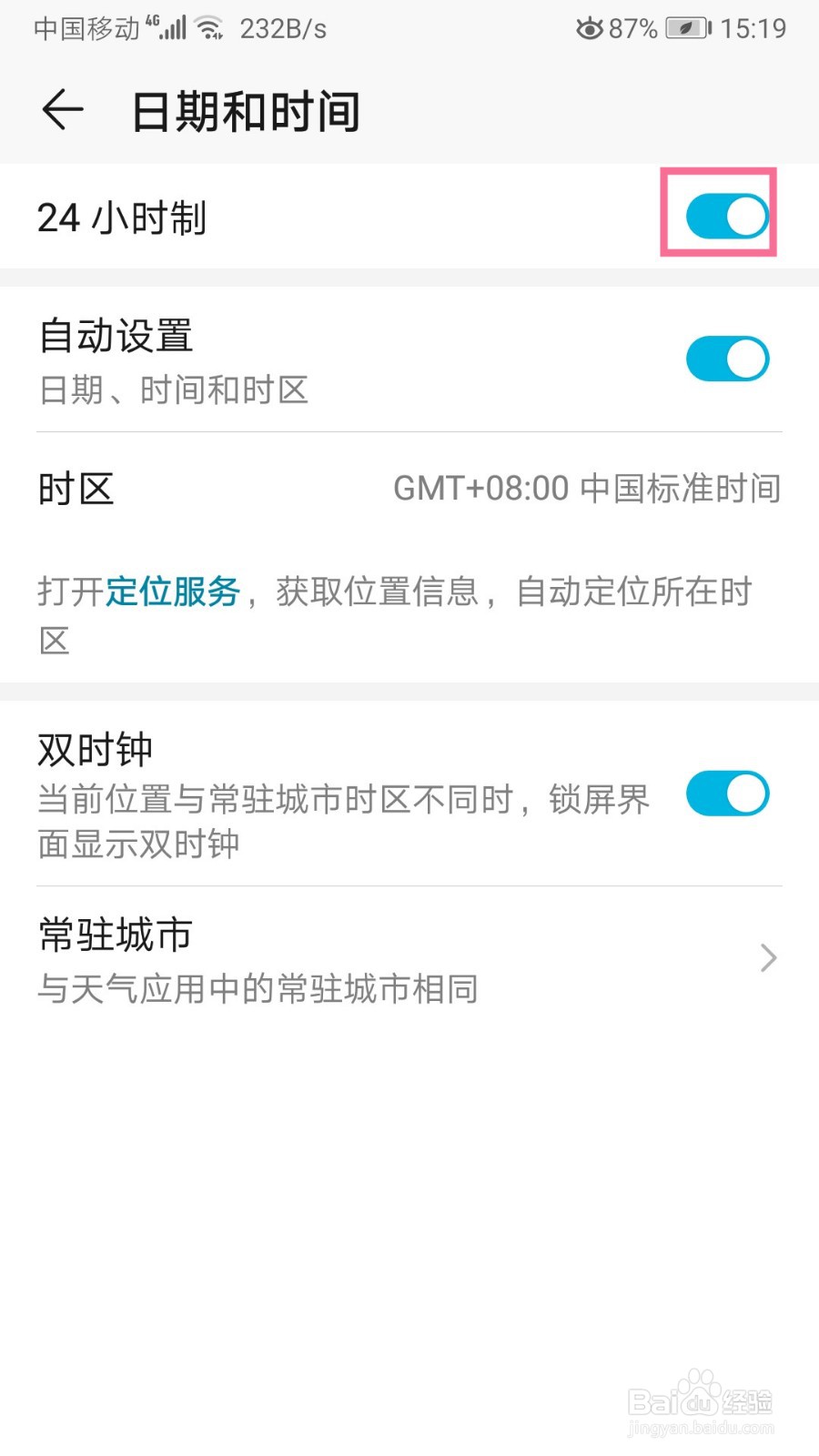
Task: Go back from 日期和时间 settings
Action: 63,111
